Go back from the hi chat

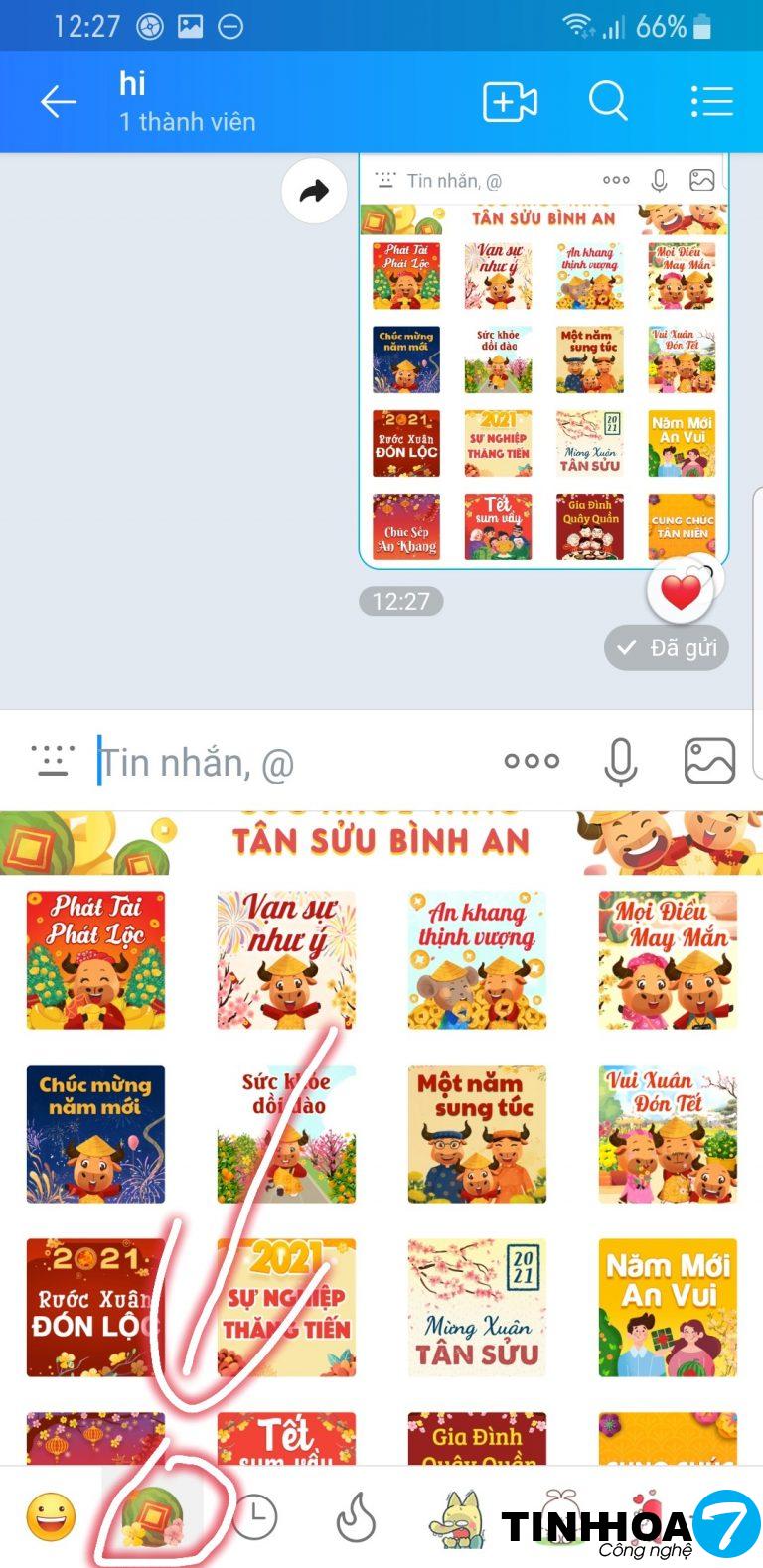point(59,101)
